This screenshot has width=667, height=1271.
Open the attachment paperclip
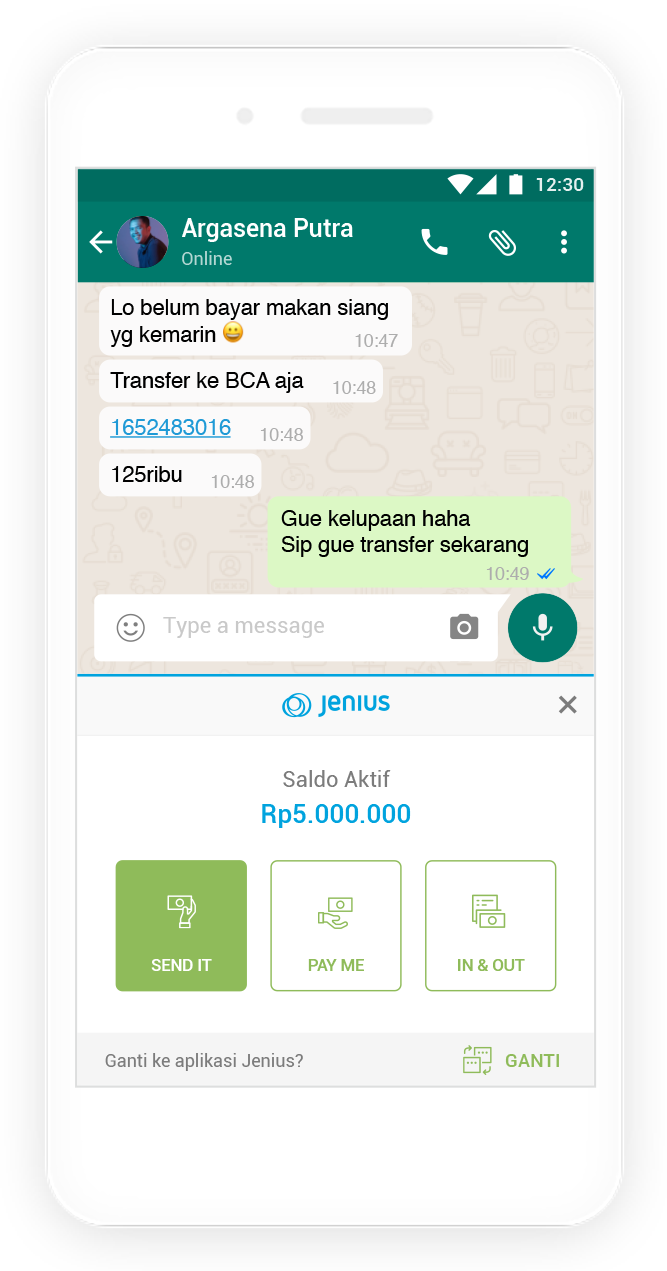502,242
